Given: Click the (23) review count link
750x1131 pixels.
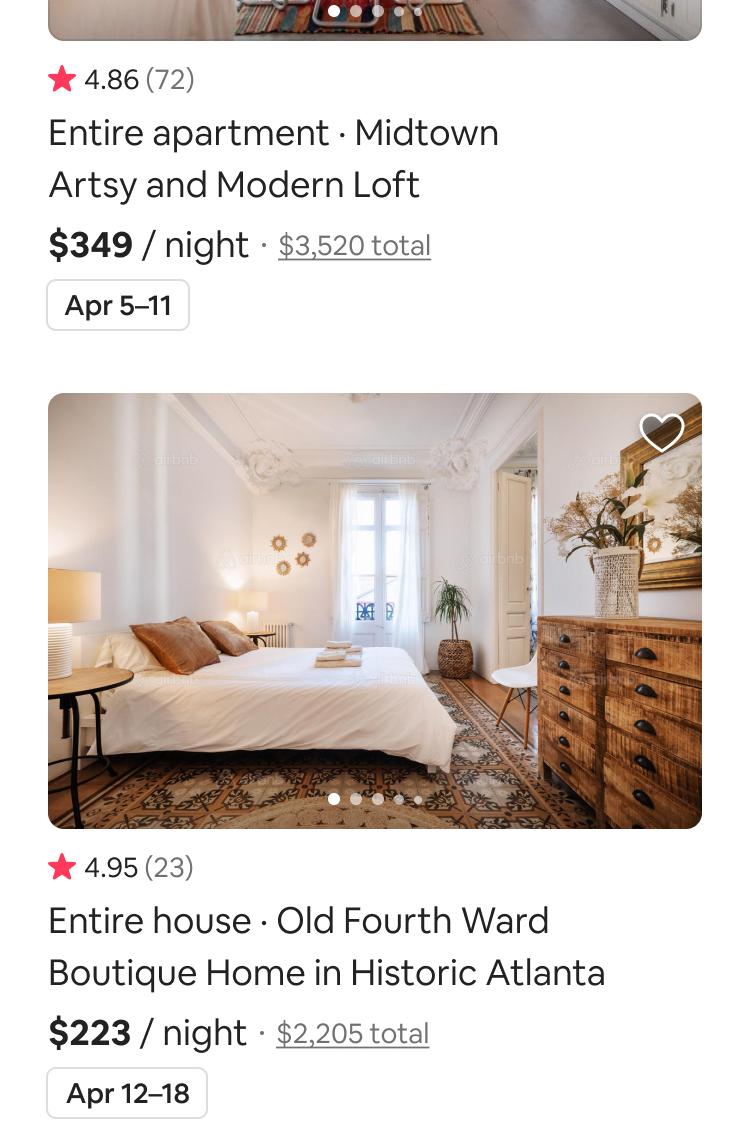Looking at the screenshot, I should click(168, 867).
